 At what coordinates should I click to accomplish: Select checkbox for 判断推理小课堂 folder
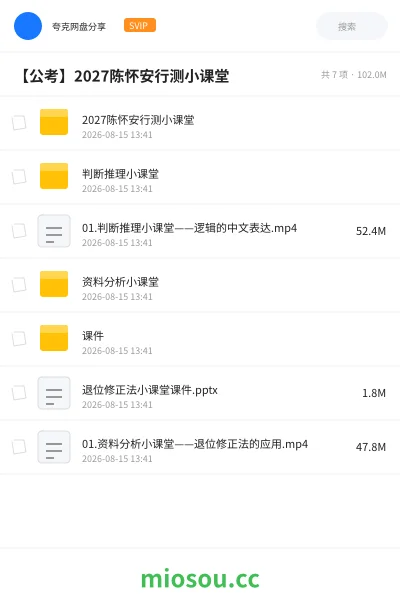point(19,177)
